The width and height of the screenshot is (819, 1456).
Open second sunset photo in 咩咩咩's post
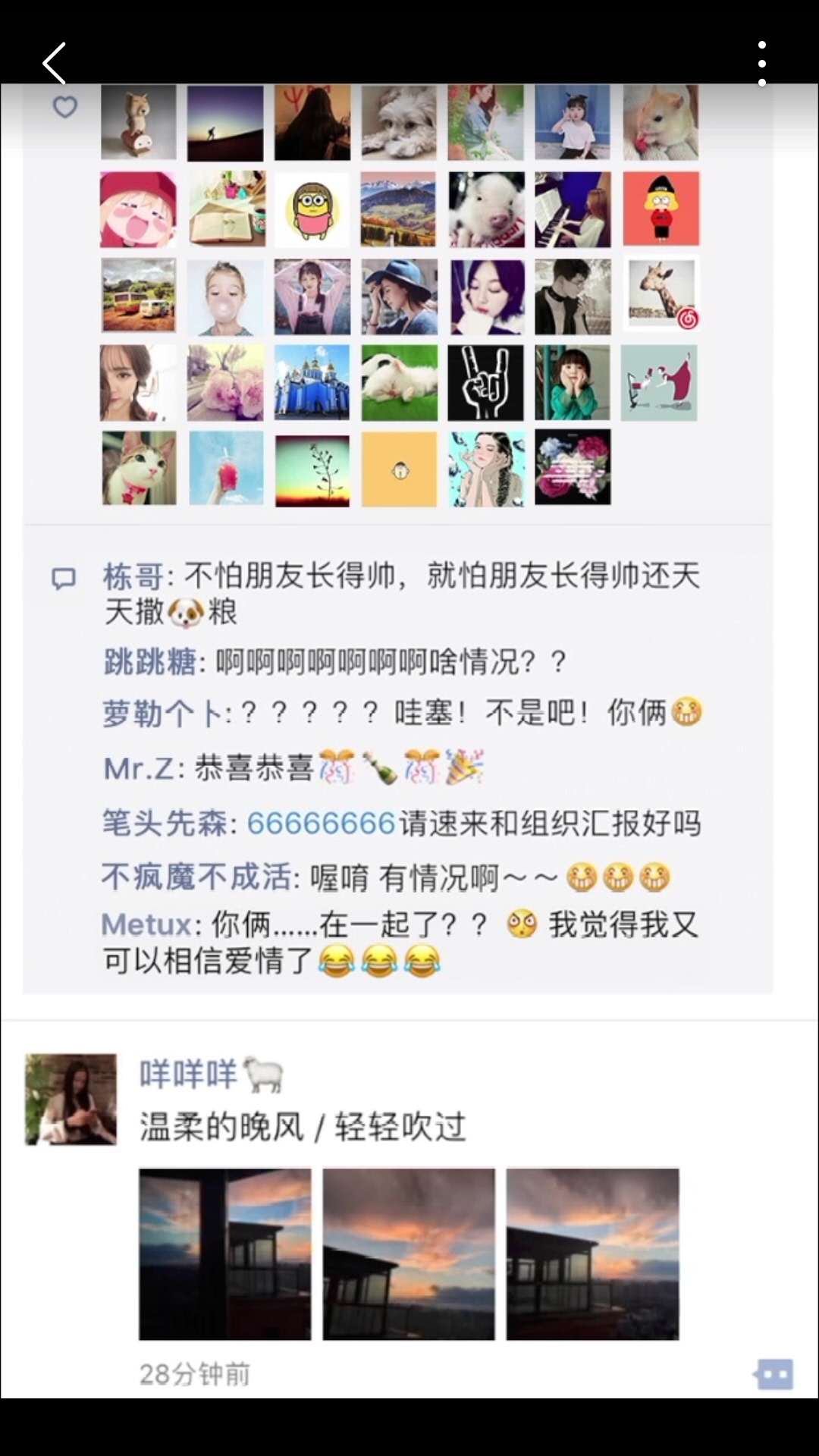pos(409,1254)
